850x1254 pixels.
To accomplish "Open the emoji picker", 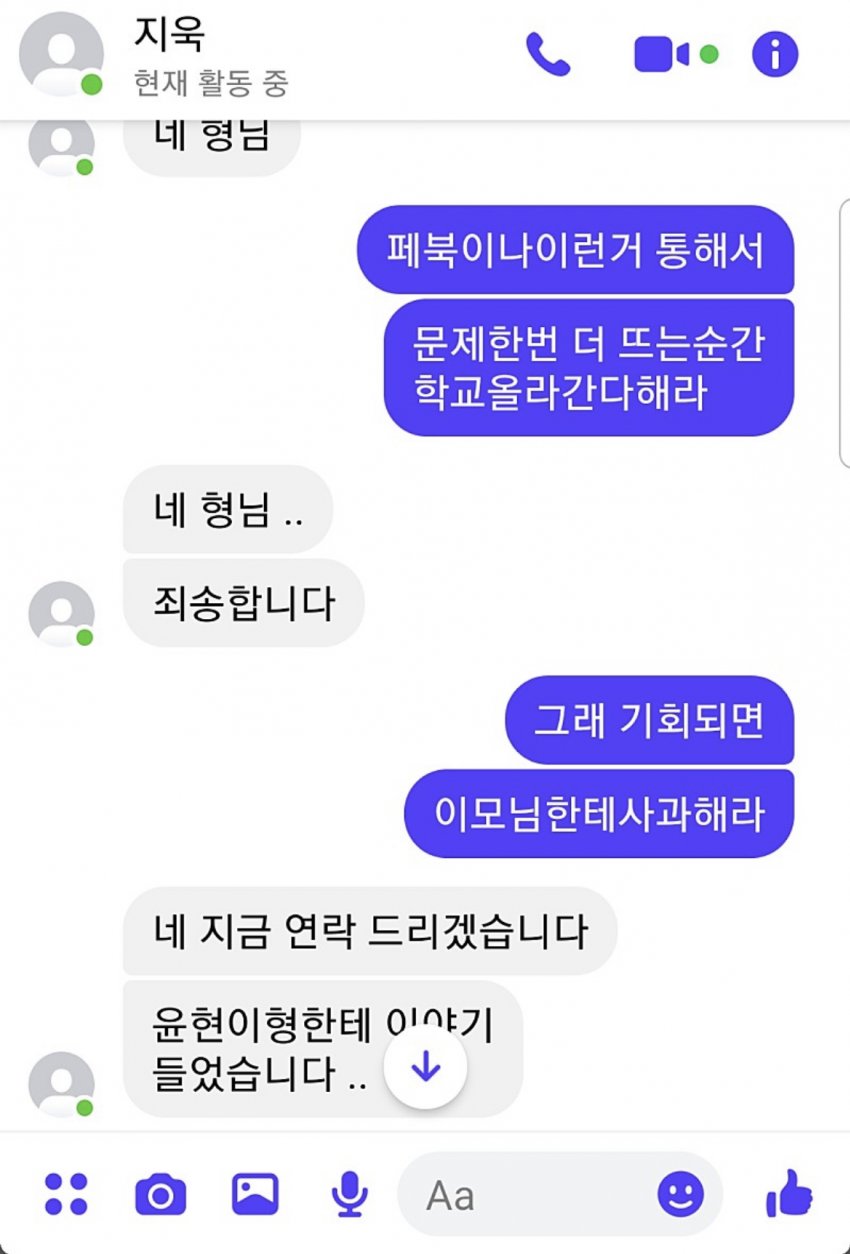I will pos(680,1194).
